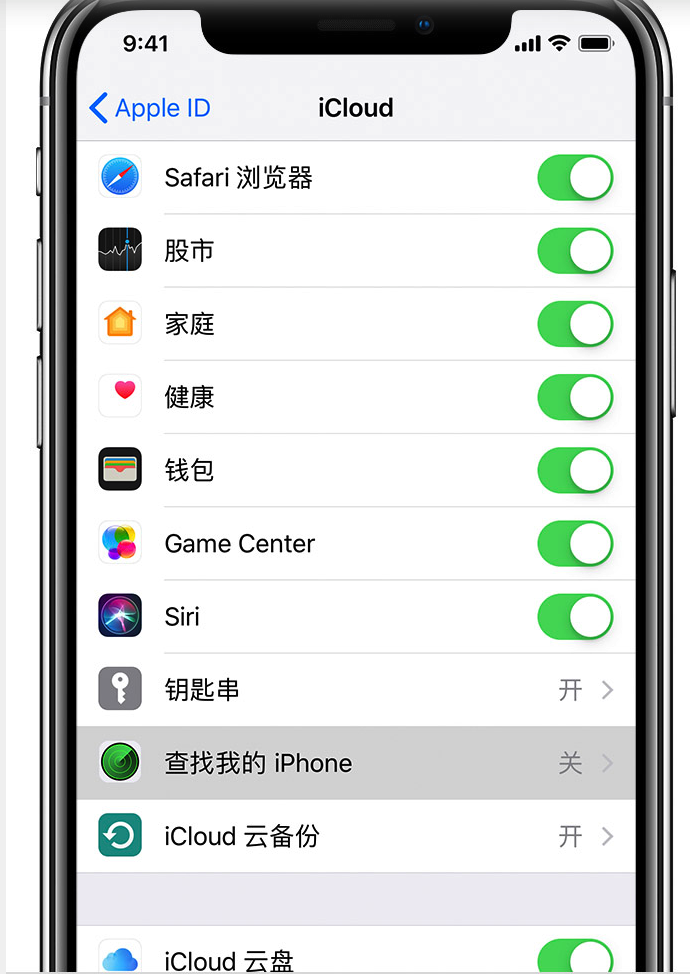Go back to Apple ID
The width and height of the screenshot is (690, 974).
[150, 108]
